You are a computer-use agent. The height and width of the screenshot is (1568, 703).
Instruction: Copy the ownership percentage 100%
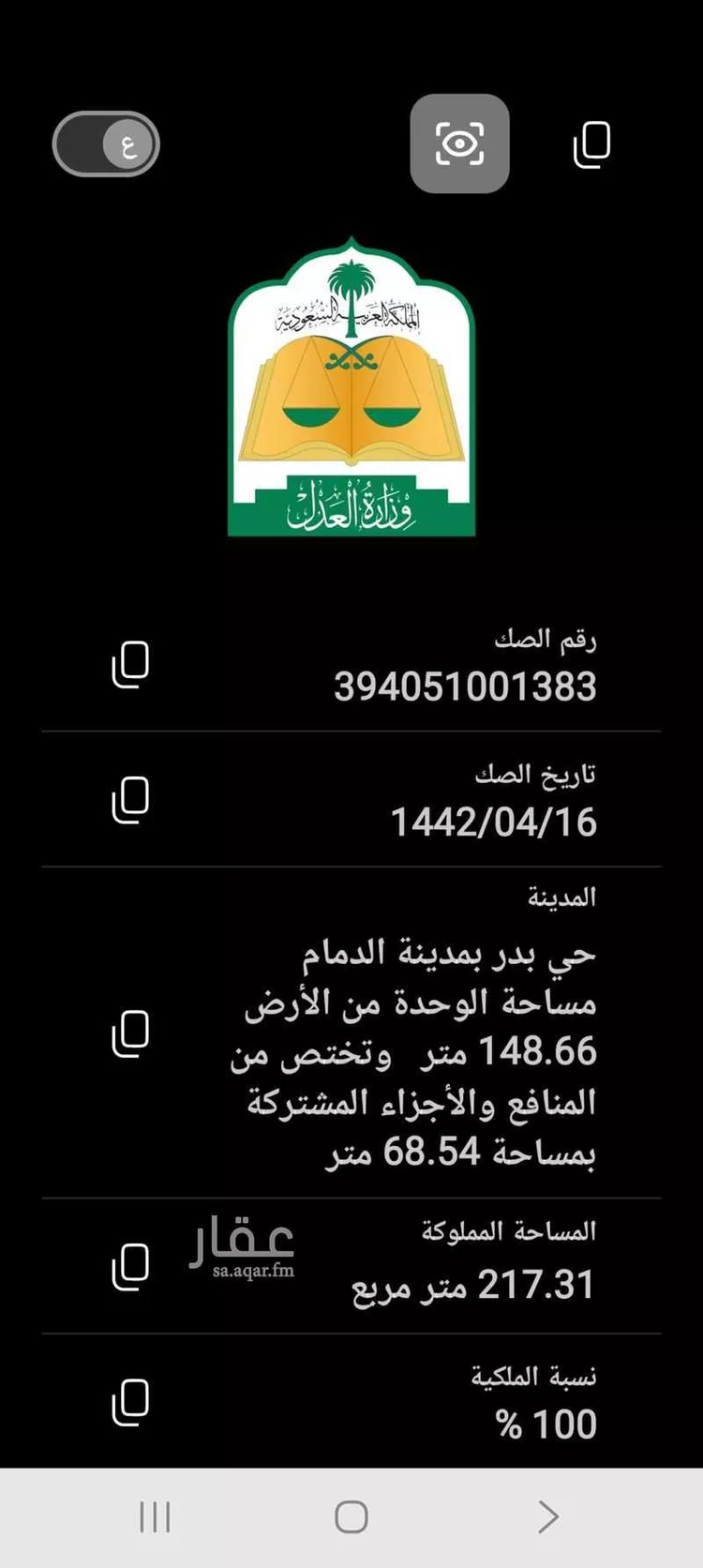click(x=130, y=1403)
